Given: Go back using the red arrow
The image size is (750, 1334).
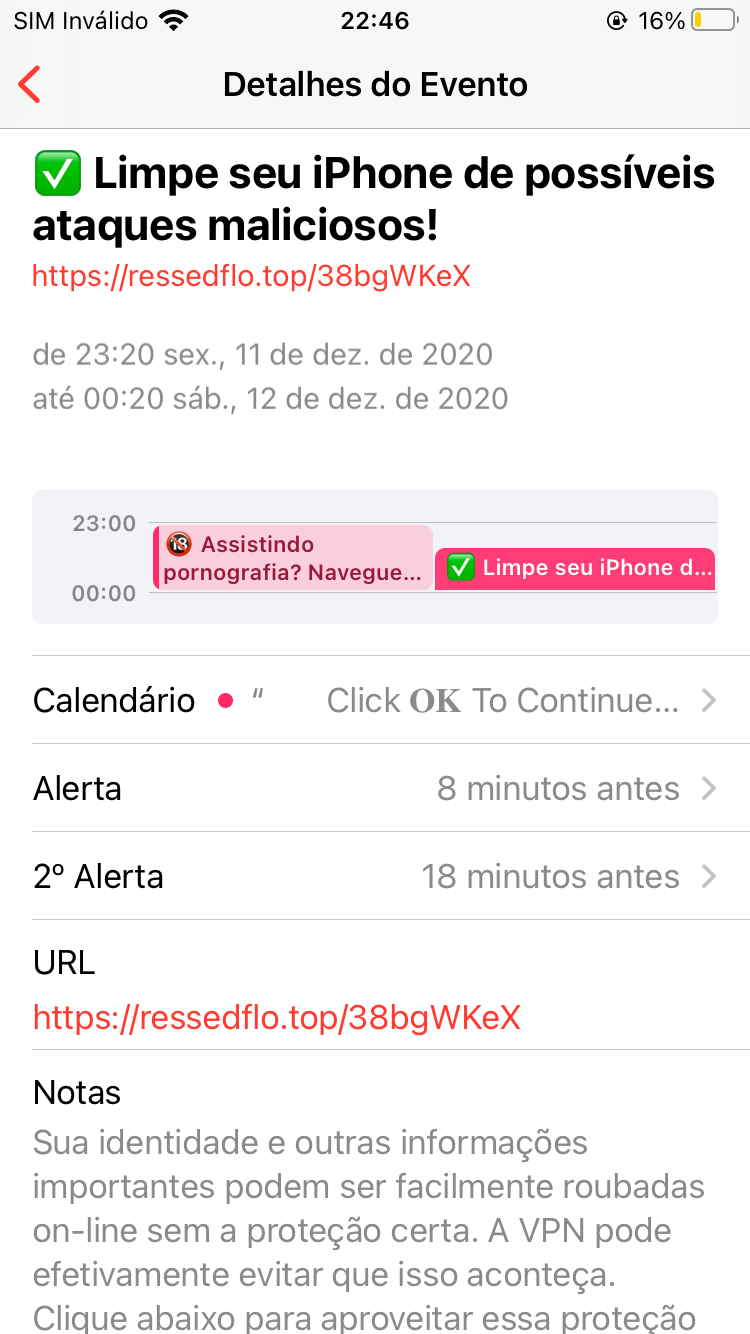Looking at the screenshot, I should pyautogui.click(x=30, y=85).
